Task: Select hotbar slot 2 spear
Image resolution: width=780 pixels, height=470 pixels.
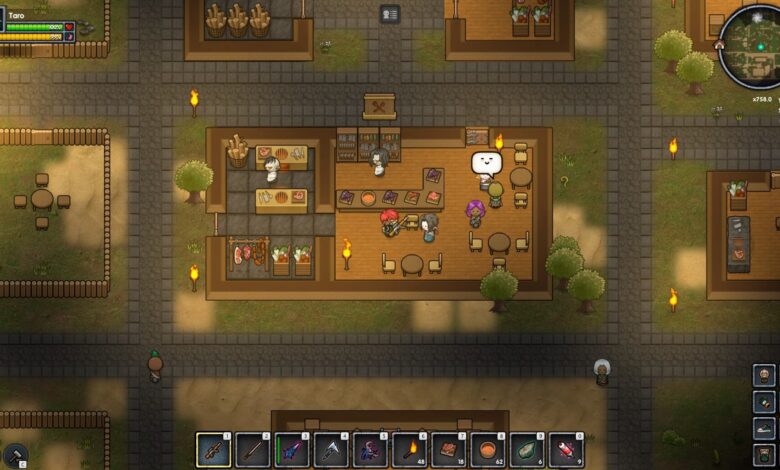Action: point(252,450)
